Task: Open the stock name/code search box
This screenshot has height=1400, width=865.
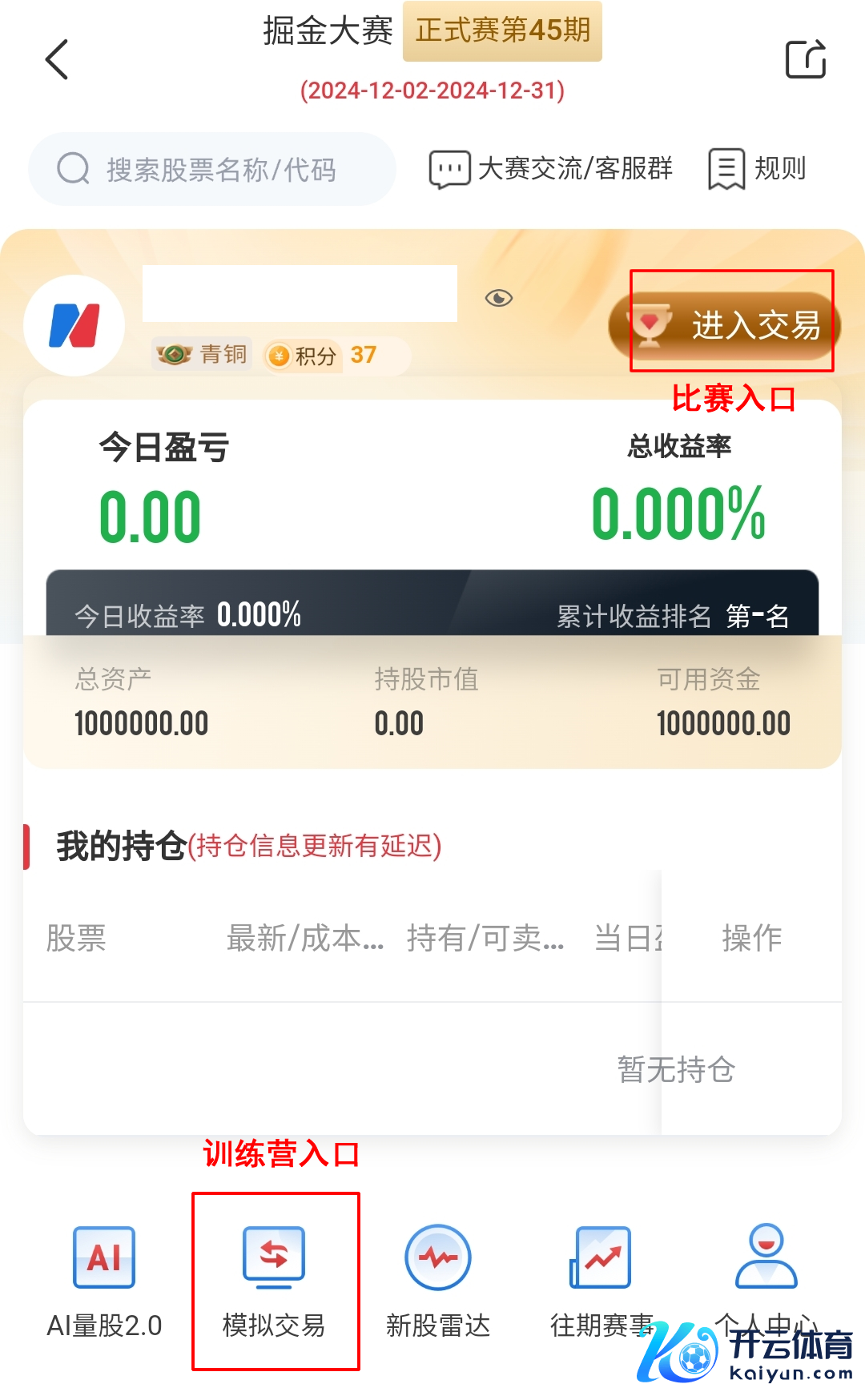Action: pos(212,169)
